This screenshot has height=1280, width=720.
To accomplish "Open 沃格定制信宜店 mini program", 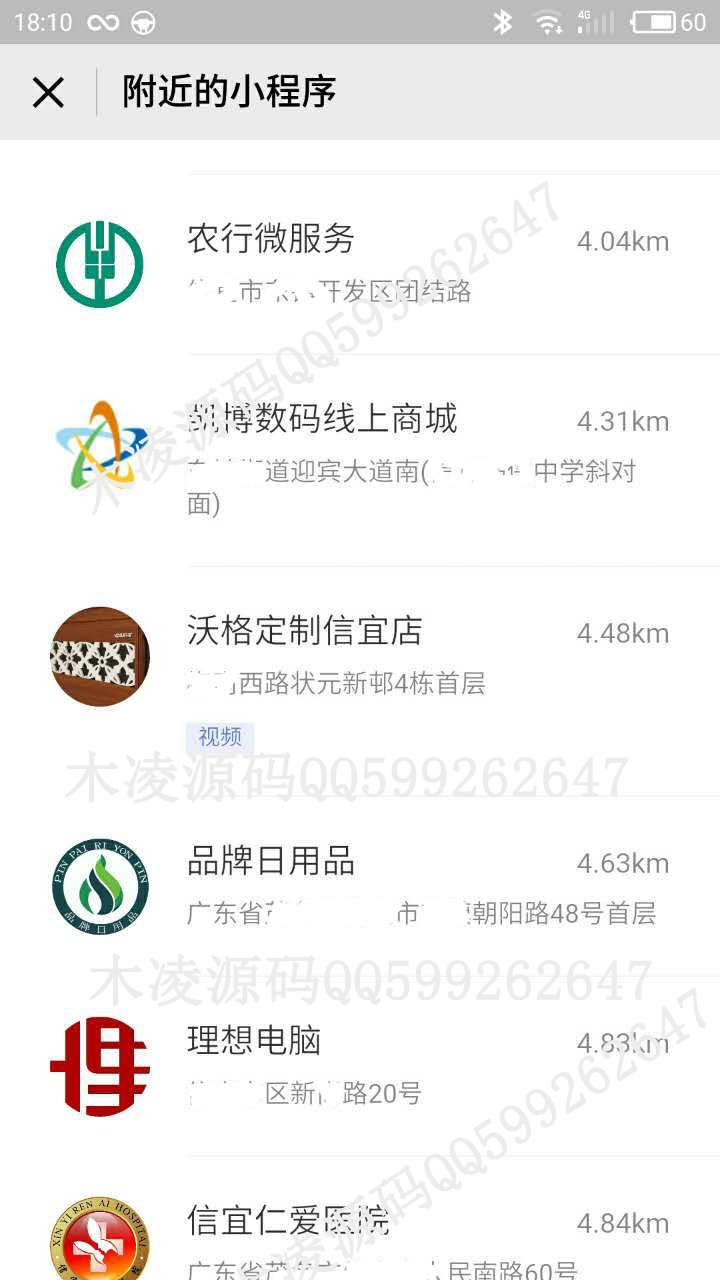I will (305, 631).
